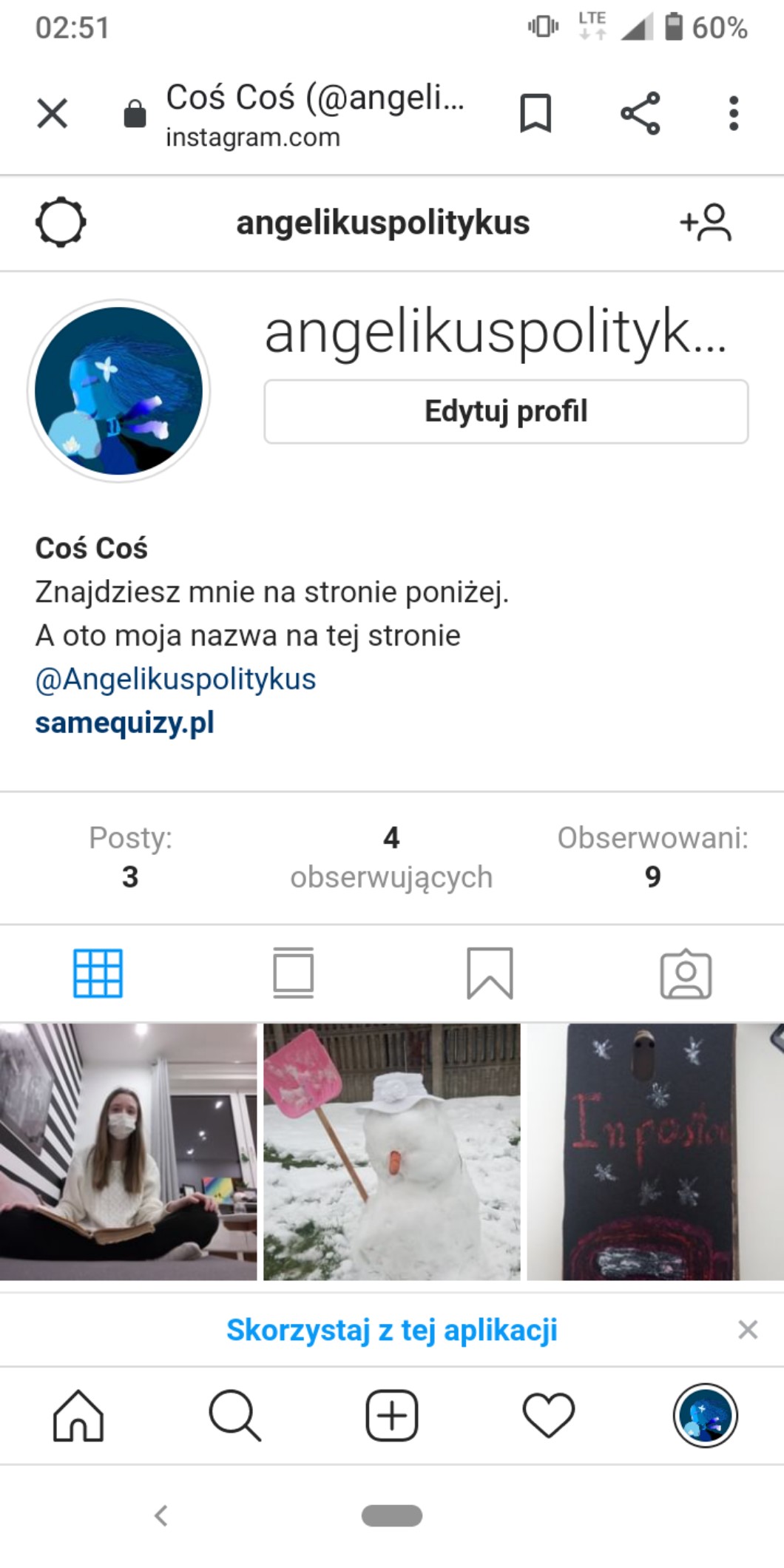Viewport: 784px width, 1568px height.
Task: Open the browser overflow menu
Action: click(733, 113)
